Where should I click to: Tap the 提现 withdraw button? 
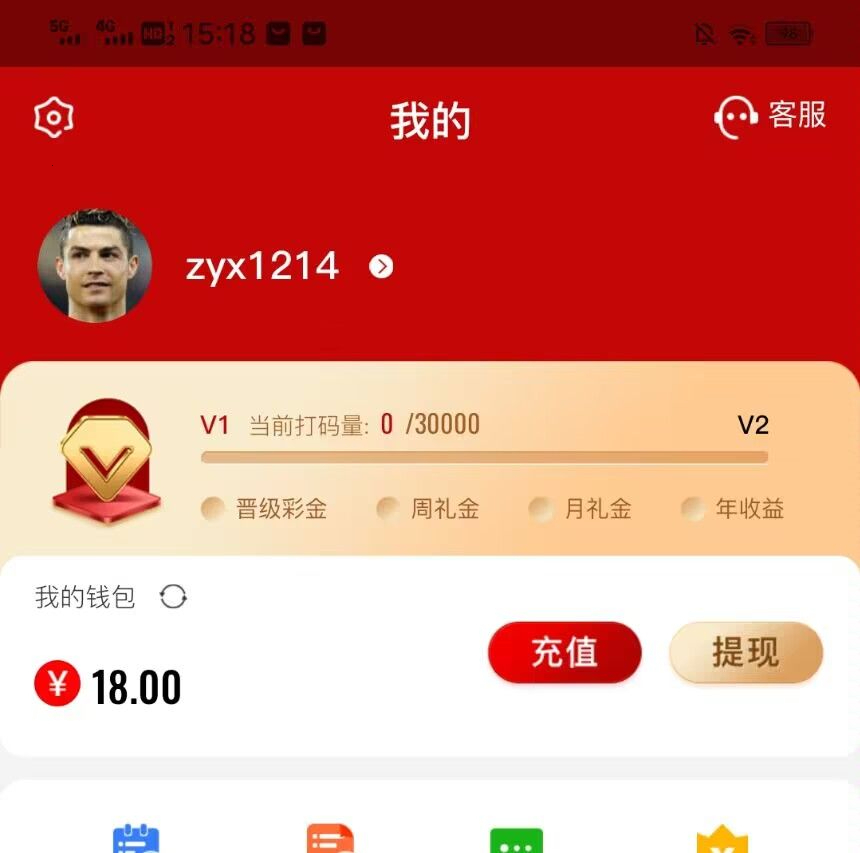click(x=746, y=652)
